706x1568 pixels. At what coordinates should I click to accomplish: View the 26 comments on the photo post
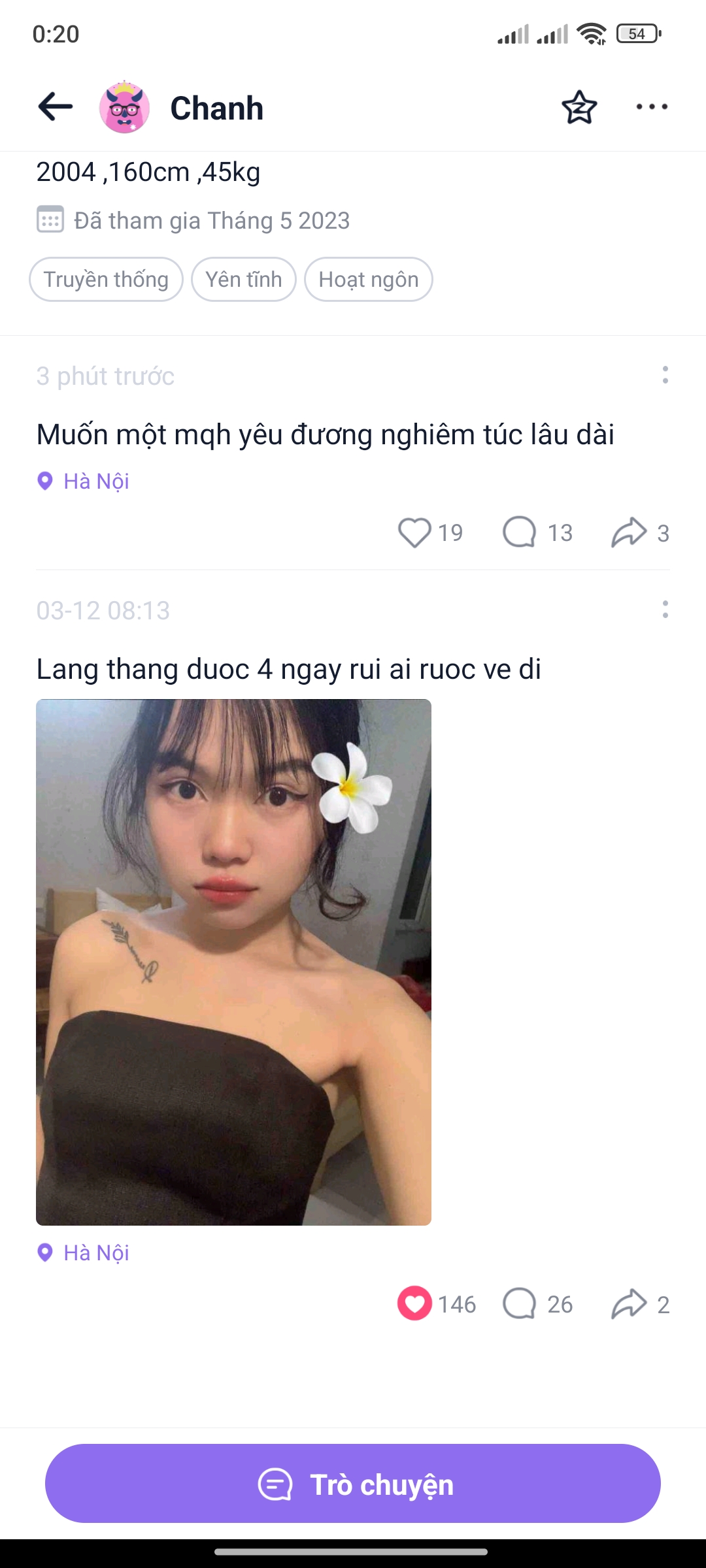click(520, 1304)
